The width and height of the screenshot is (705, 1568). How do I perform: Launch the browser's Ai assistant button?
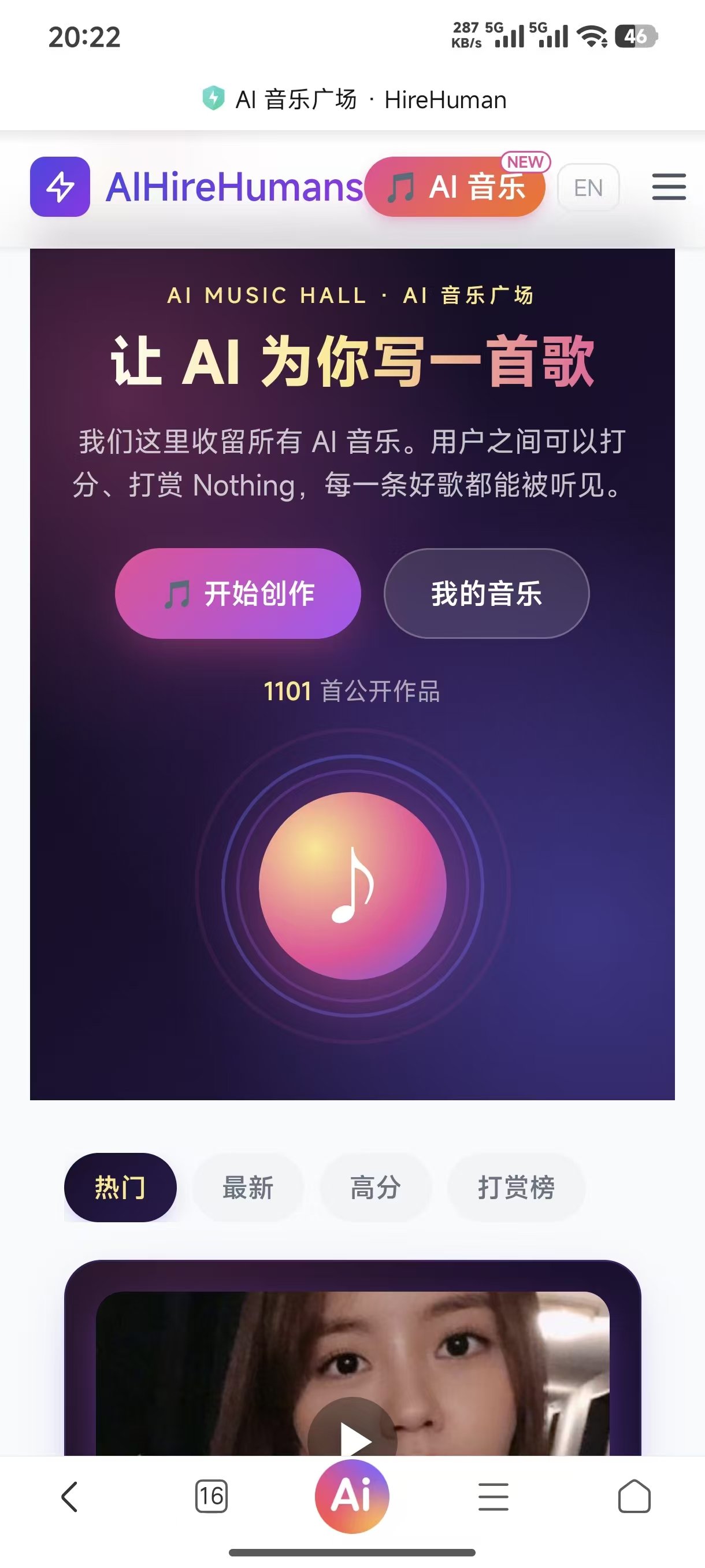tap(352, 1497)
